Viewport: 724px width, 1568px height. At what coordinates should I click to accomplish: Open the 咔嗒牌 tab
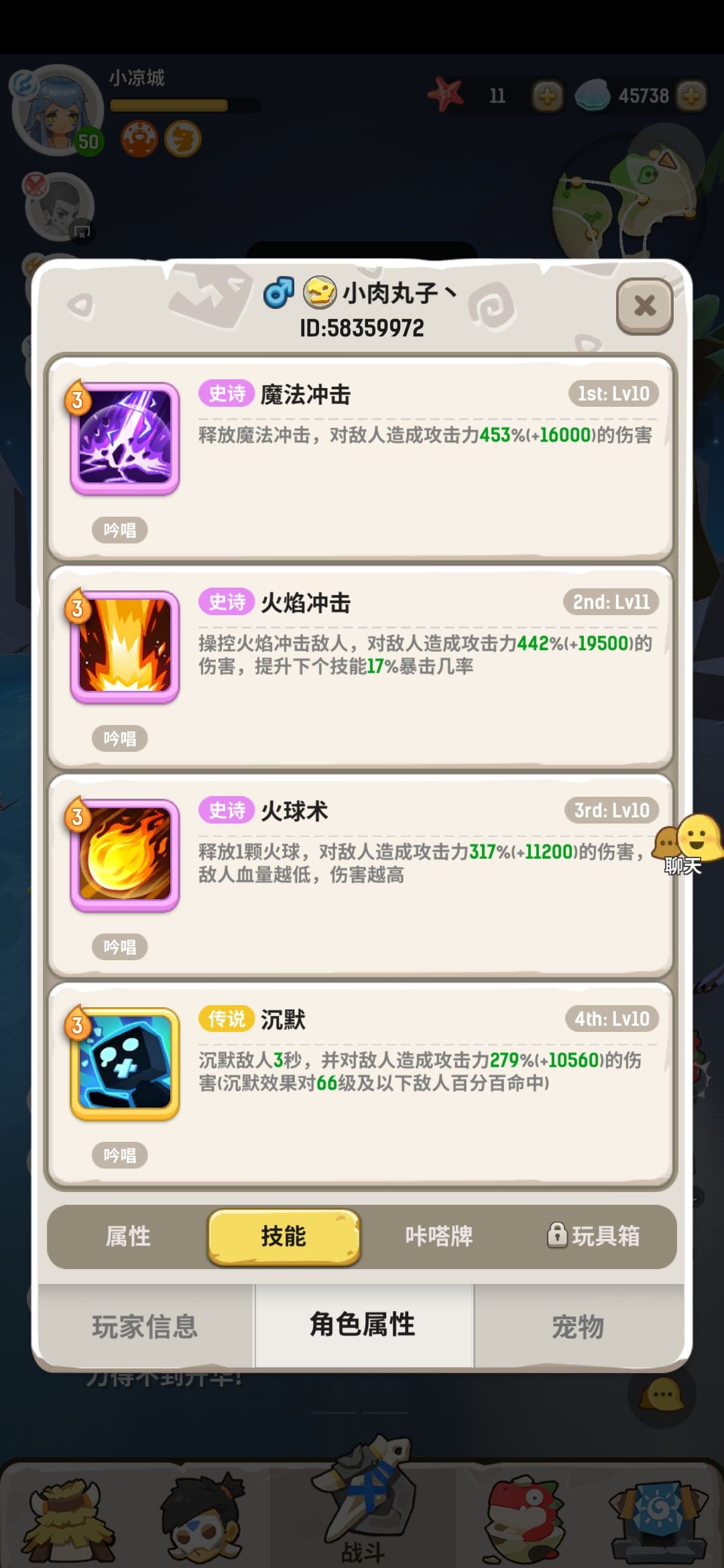click(439, 1237)
